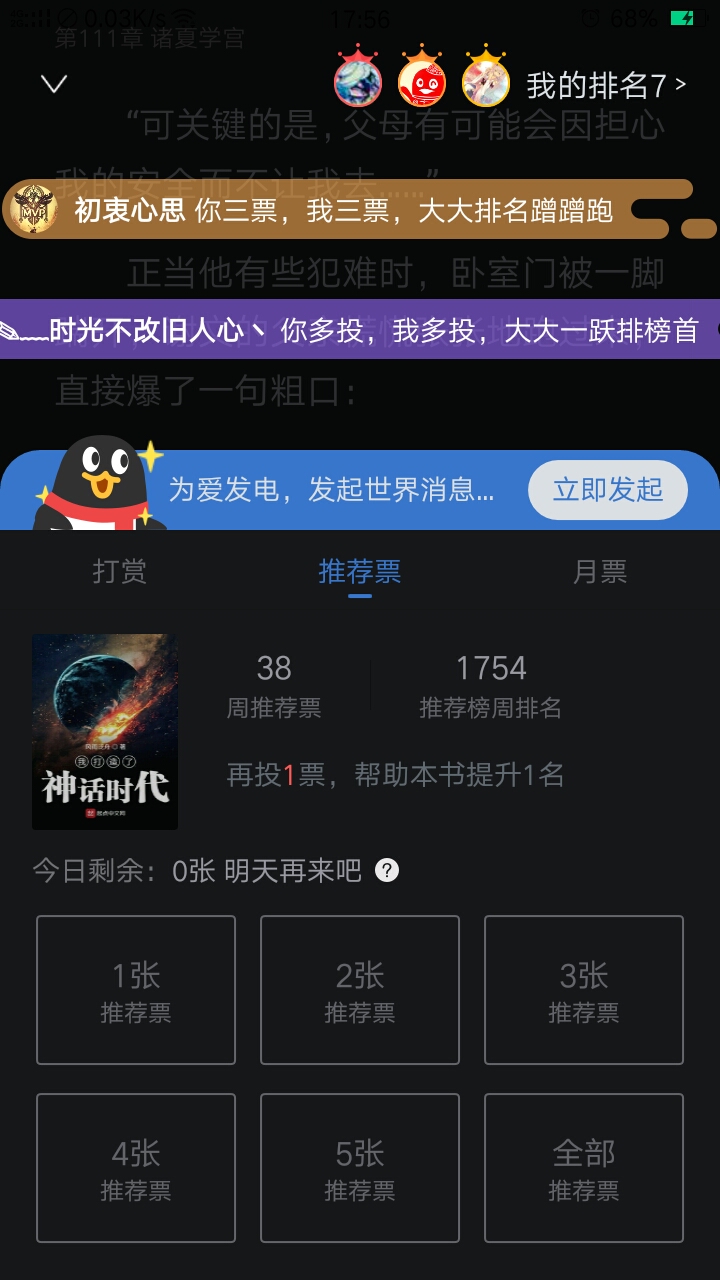This screenshot has height=1280, width=720.
Task: Collapse the voting panel with the down chevron
Action: (54, 84)
